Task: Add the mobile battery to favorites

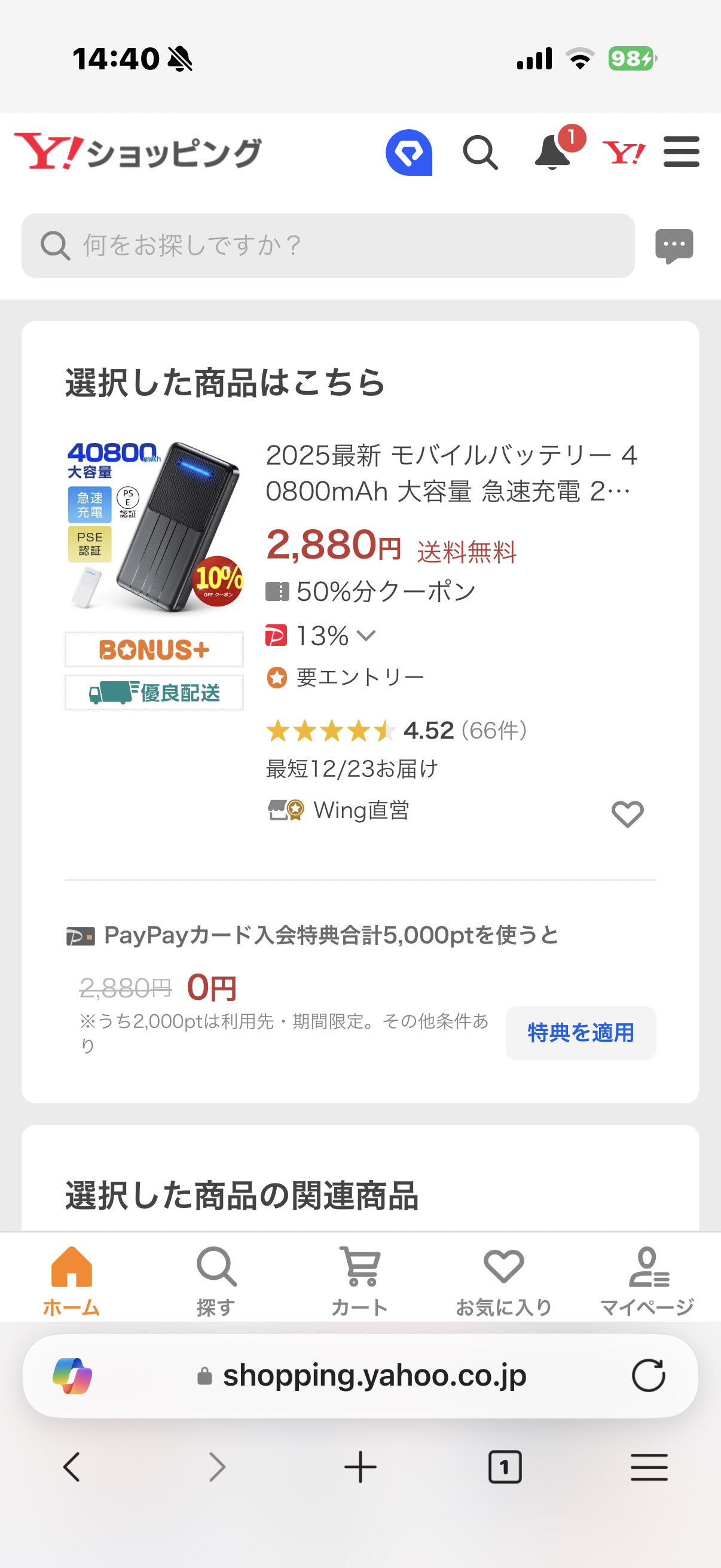Action: (x=627, y=814)
